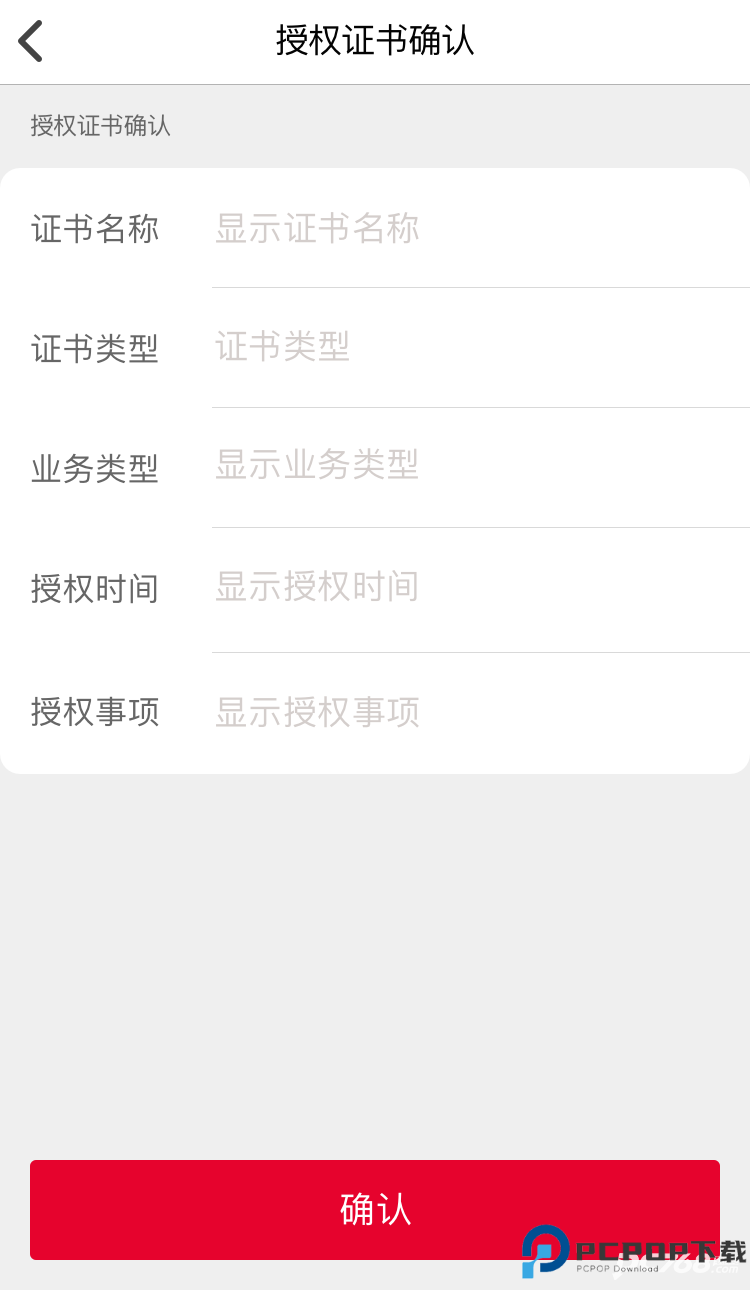Click the 证书名称 field label
The image size is (750, 1290).
pos(94,228)
